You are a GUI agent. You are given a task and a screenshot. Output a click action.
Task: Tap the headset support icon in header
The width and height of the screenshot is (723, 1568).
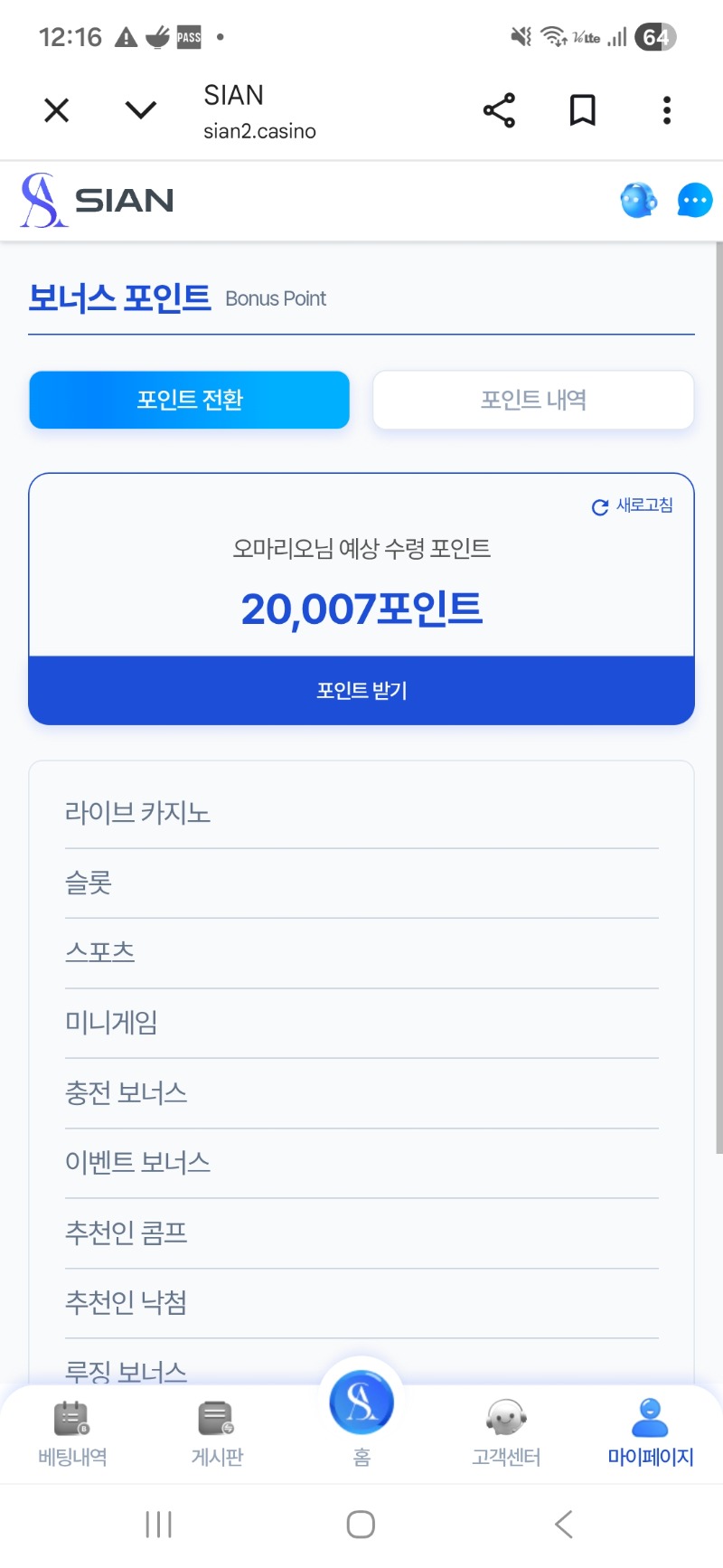(638, 200)
